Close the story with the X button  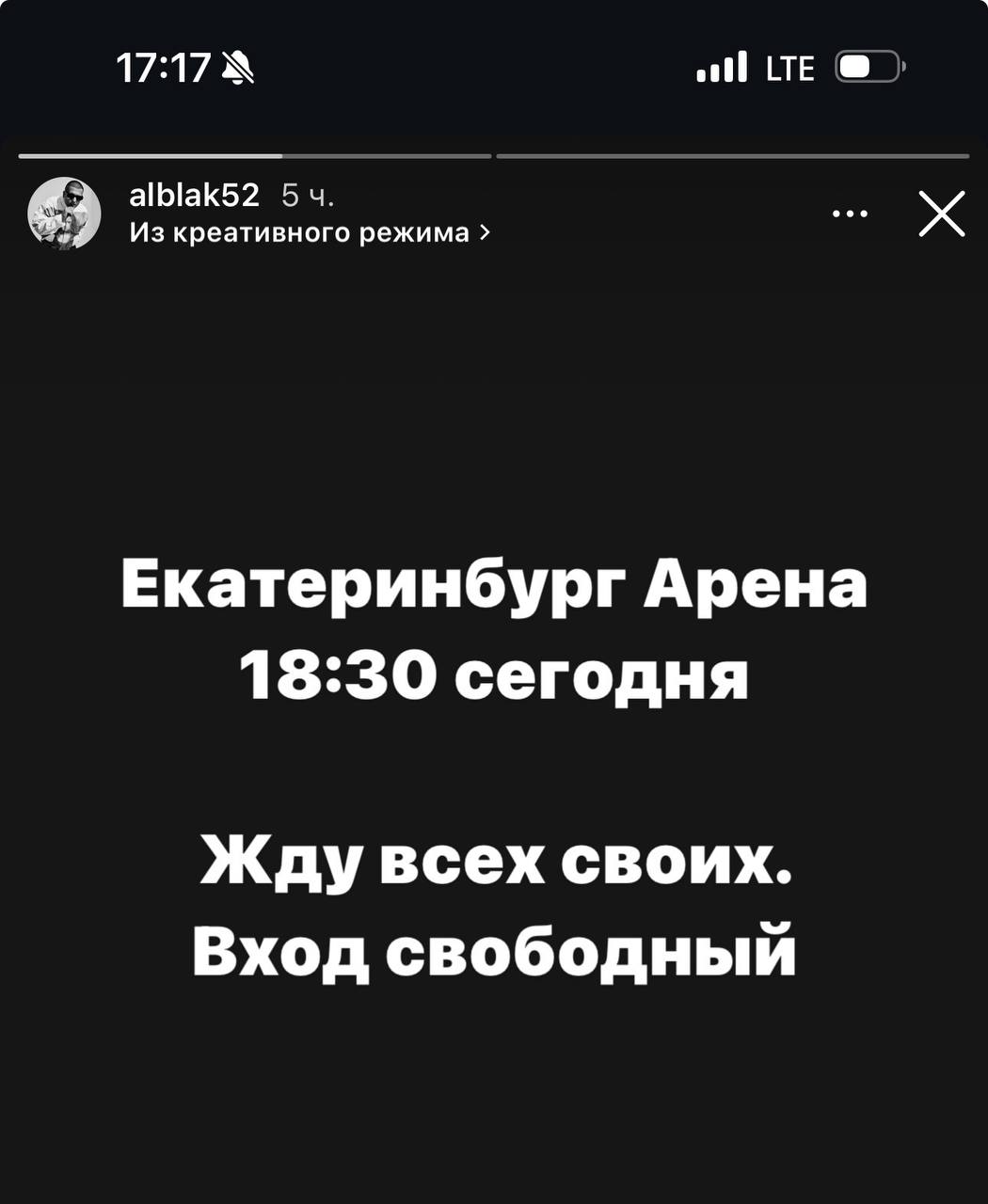(x=941, y=214)
